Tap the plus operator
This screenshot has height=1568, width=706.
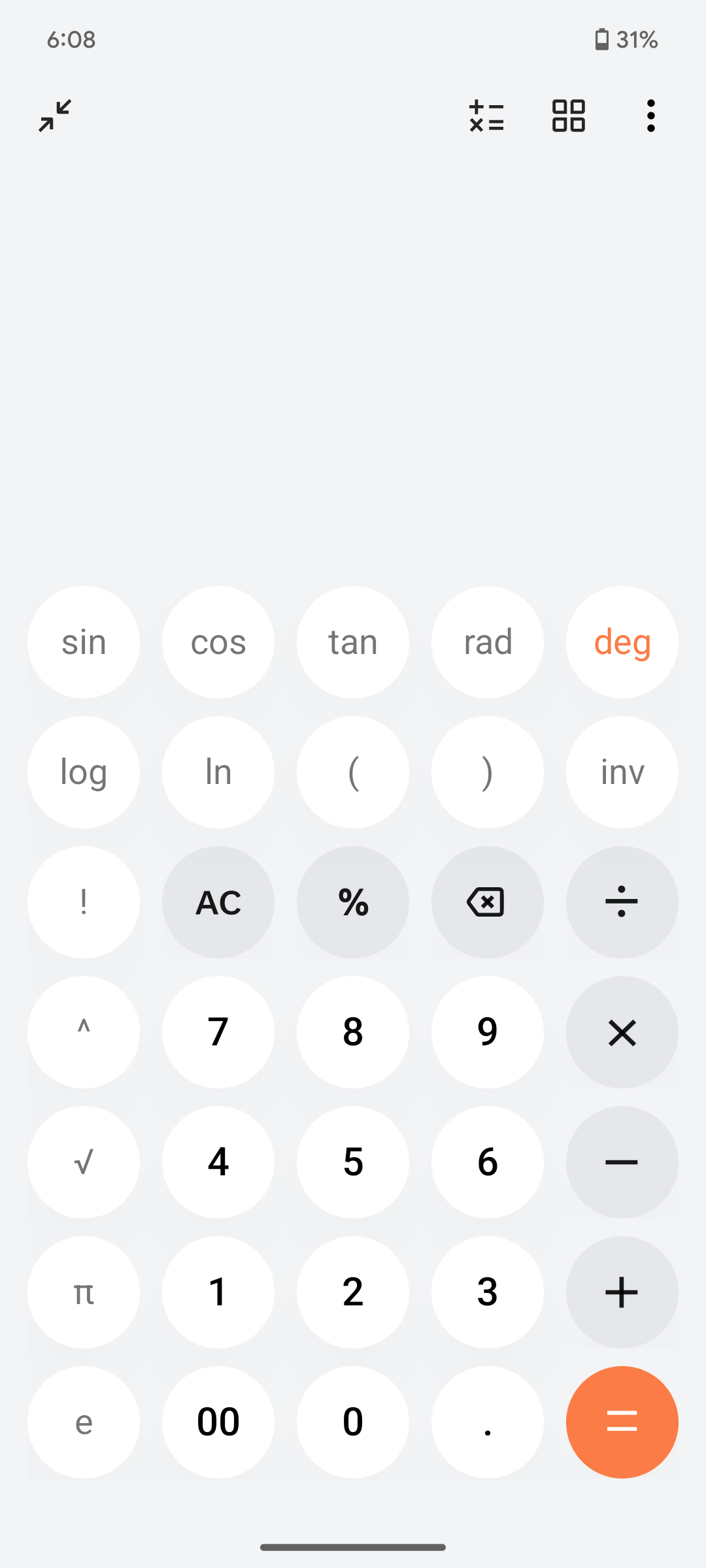622,1292
